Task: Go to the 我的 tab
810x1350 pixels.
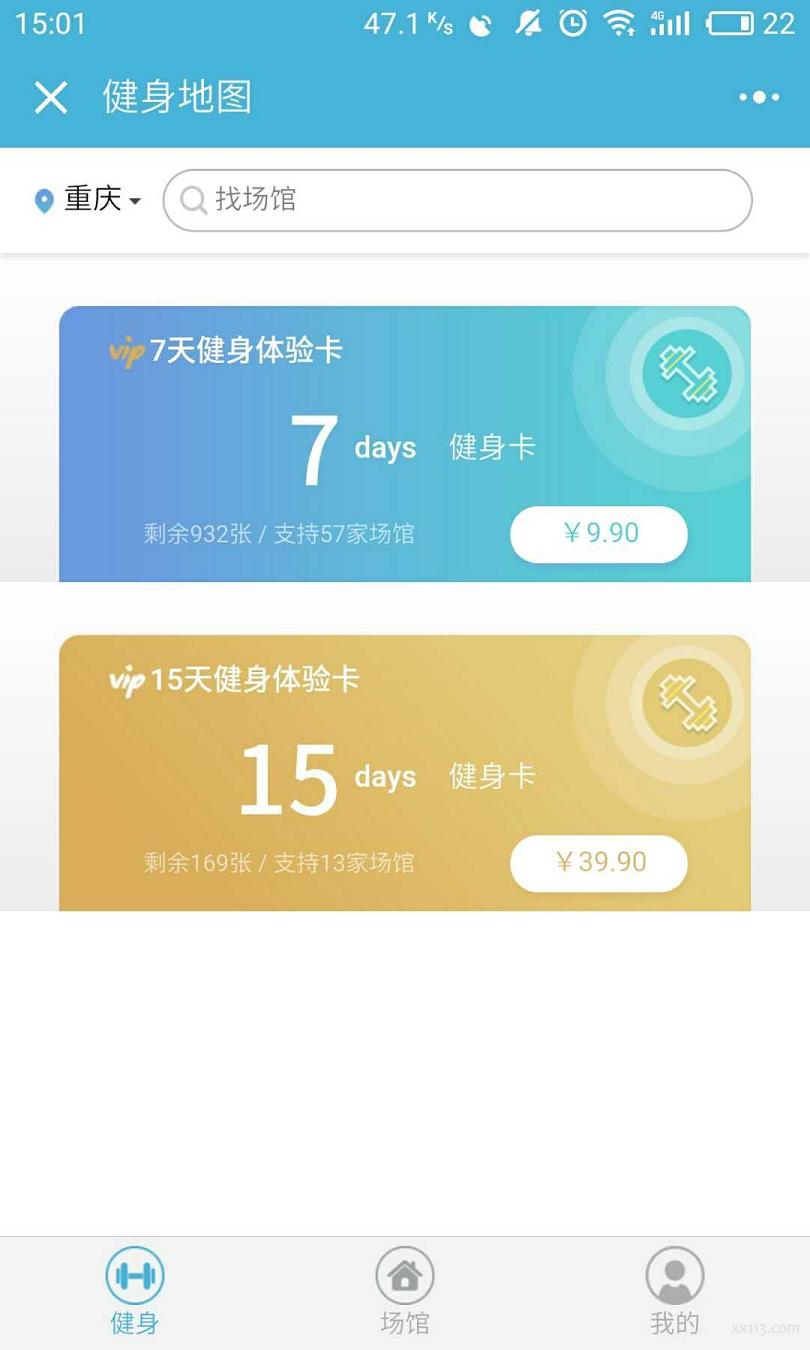Action: pyautogui.click(x=675, y=1291)
